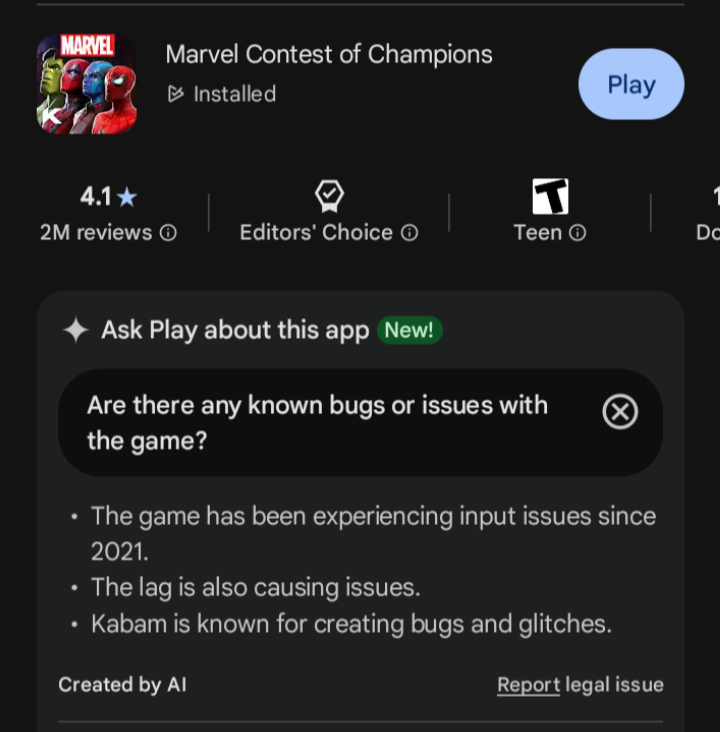Viewport: 720px width, 732px height.
Task: View Editors' Choice info
Action: click(x=329, y=214)
